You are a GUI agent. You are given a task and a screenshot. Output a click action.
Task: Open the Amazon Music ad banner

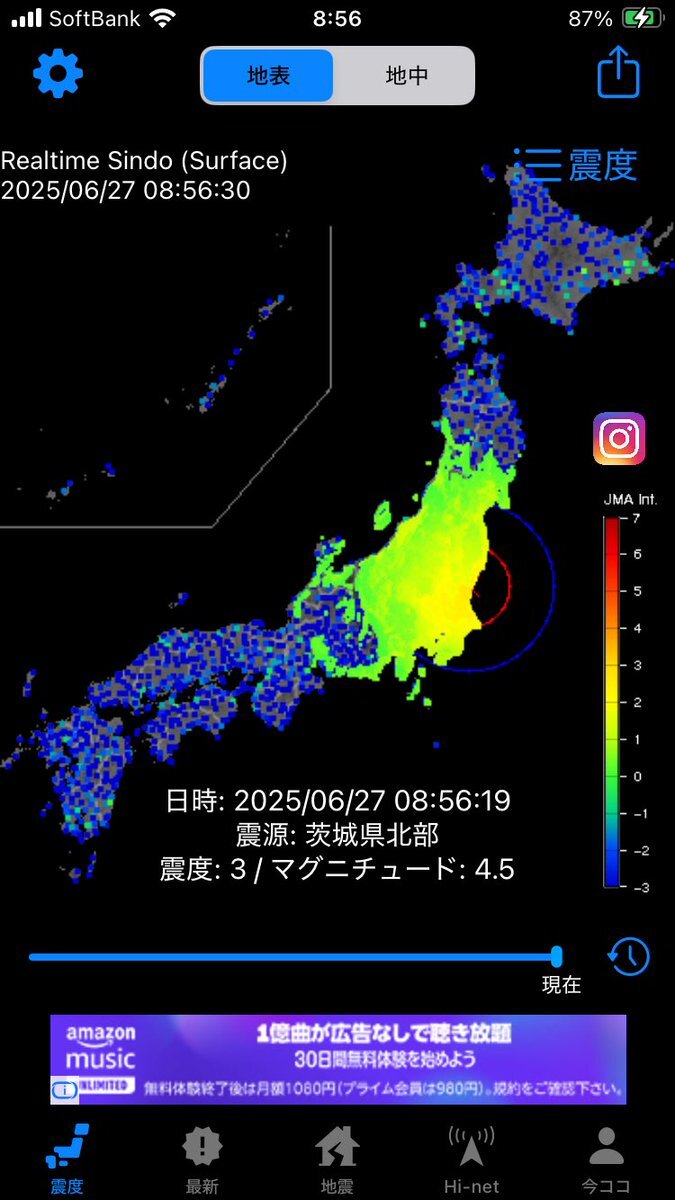pyautogui.click(x=338, y=1059)
